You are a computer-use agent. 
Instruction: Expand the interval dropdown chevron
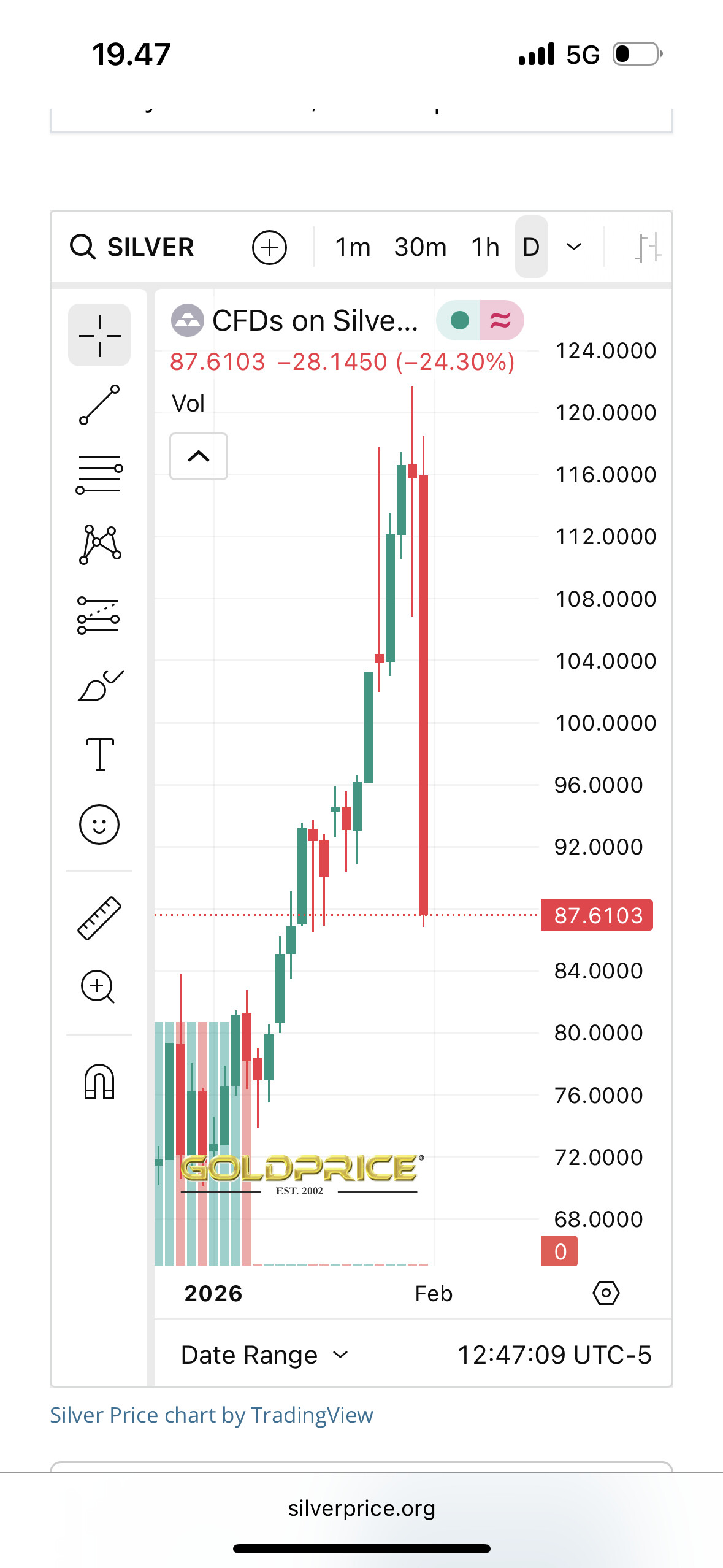click(x=574, y=247)
